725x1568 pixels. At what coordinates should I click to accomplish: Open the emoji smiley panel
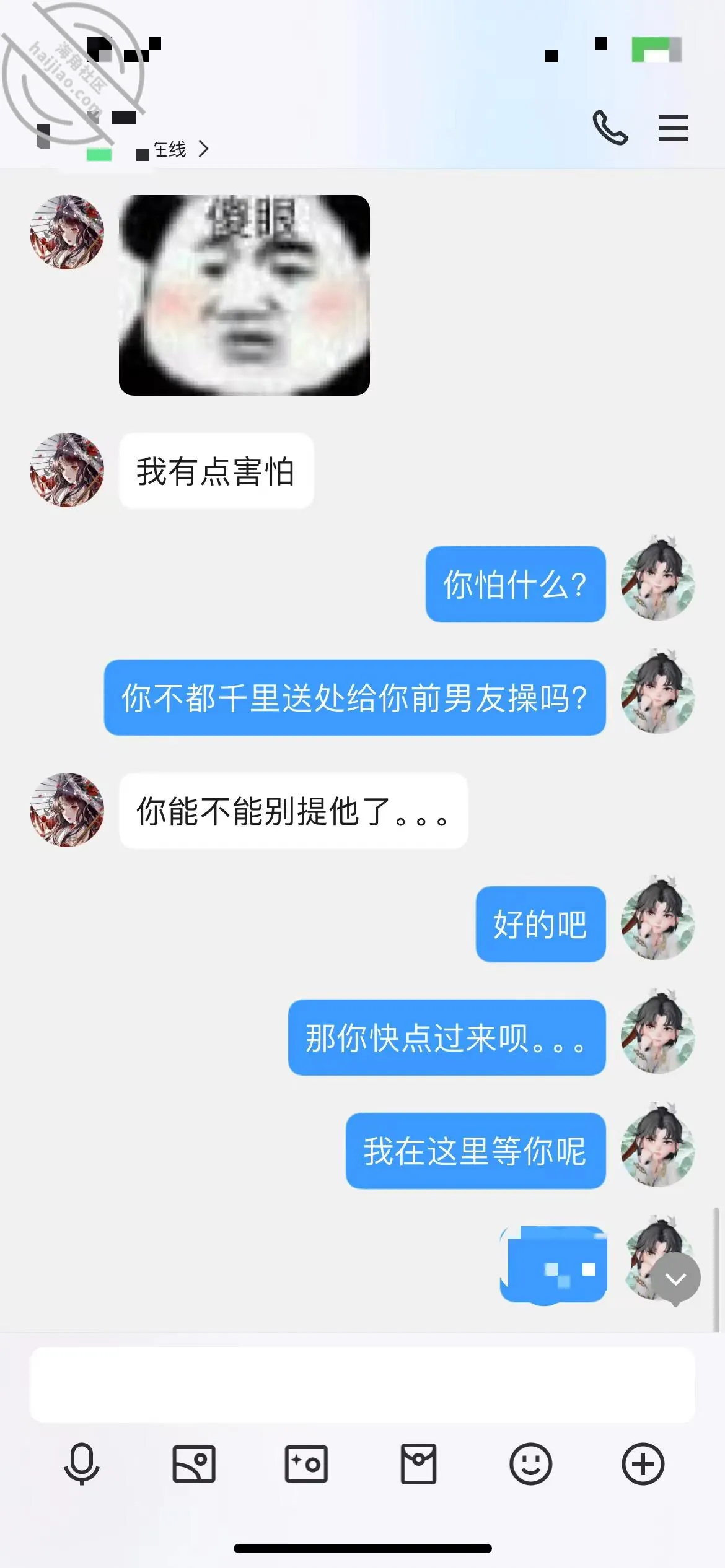coord(530,1464)
